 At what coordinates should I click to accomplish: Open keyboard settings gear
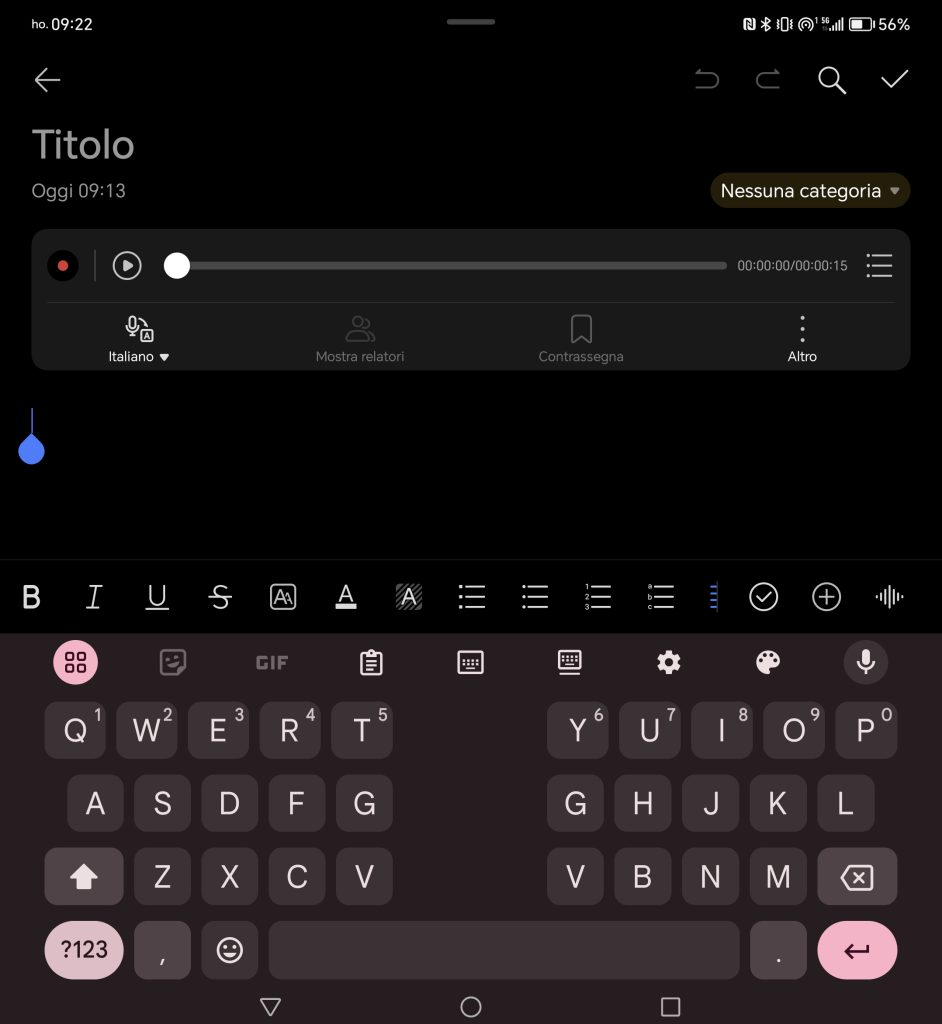pyautogui.click(x=669, y=662)
